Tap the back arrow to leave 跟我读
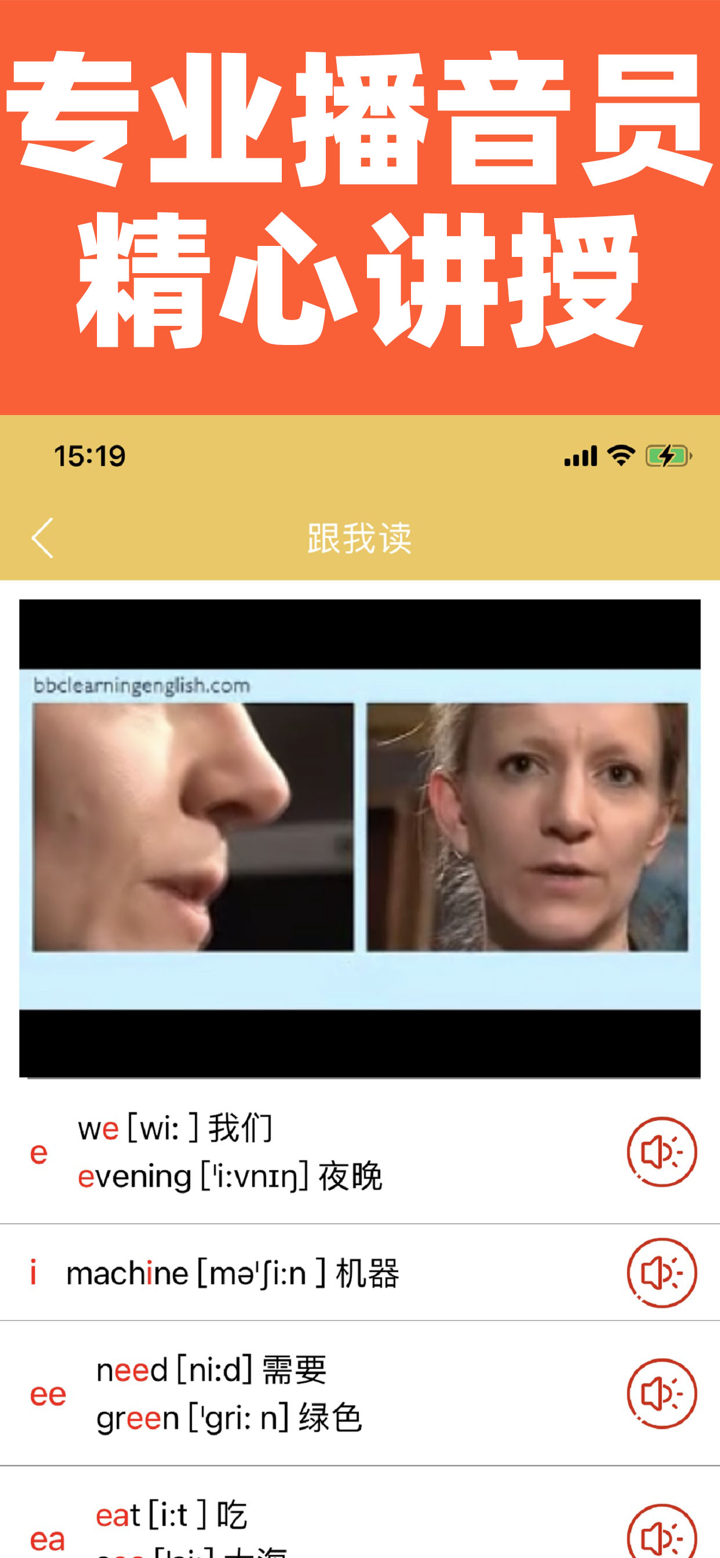 [x=41, y=537]
